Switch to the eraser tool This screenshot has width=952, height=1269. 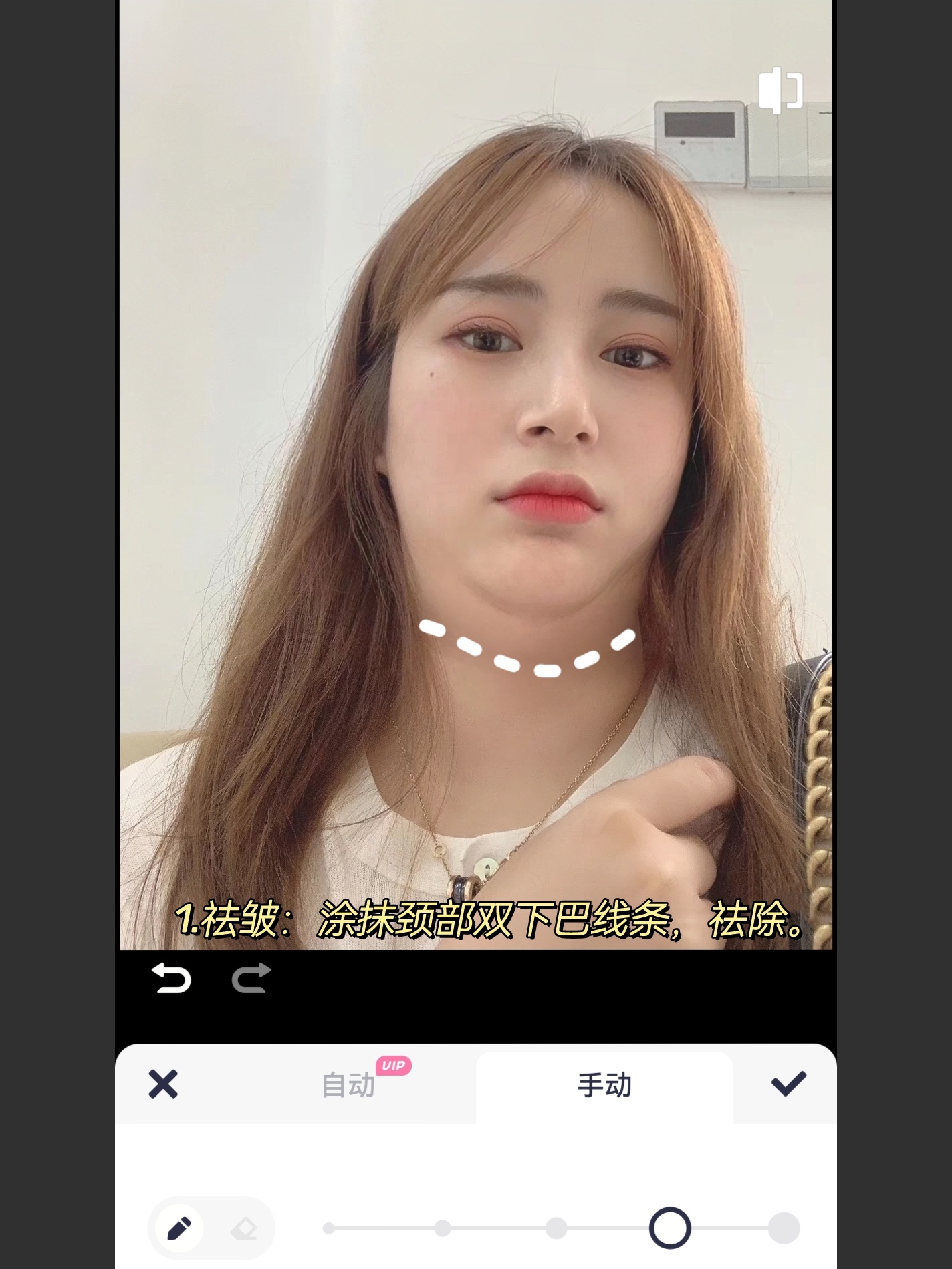coord(244,1228)
